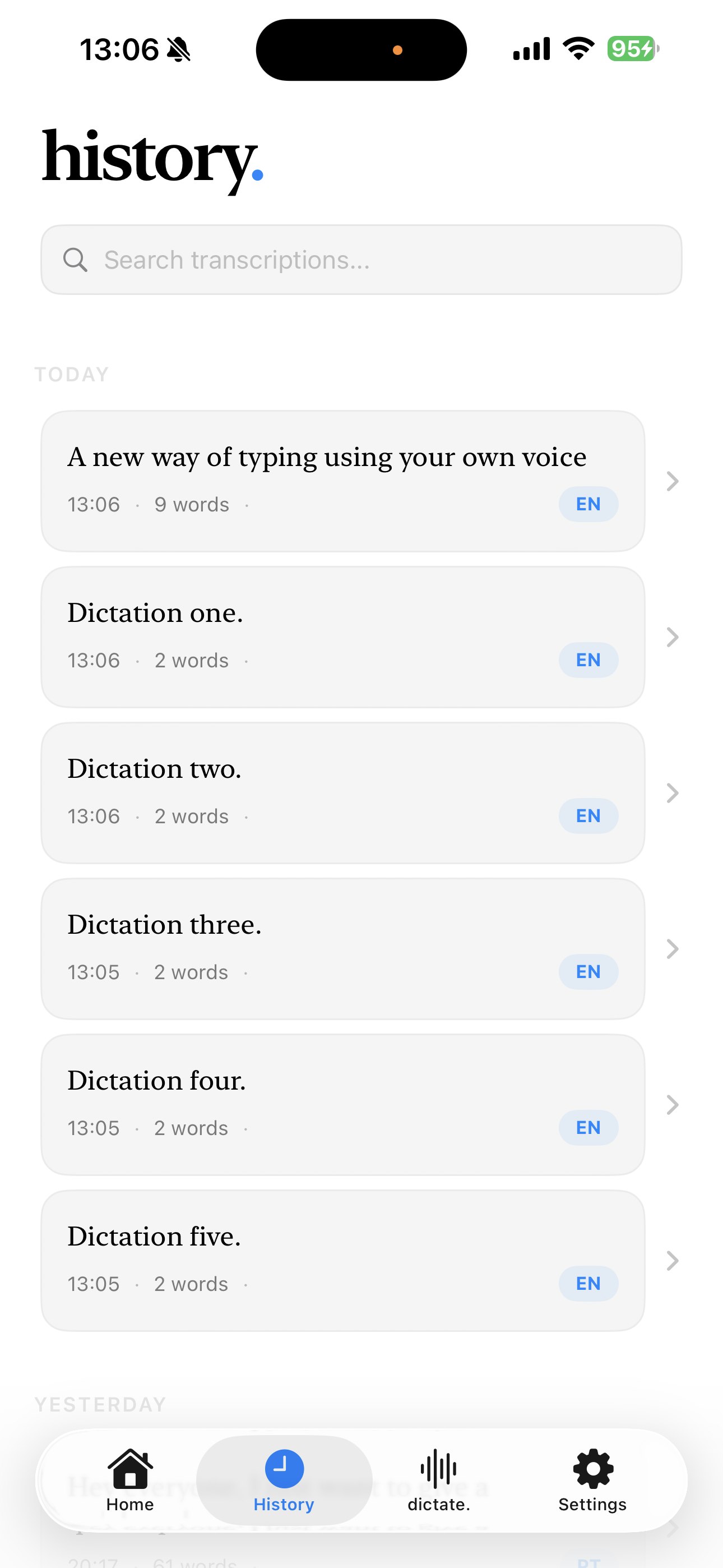Select the Dictation three transcription card

click(x=342, y=948)
